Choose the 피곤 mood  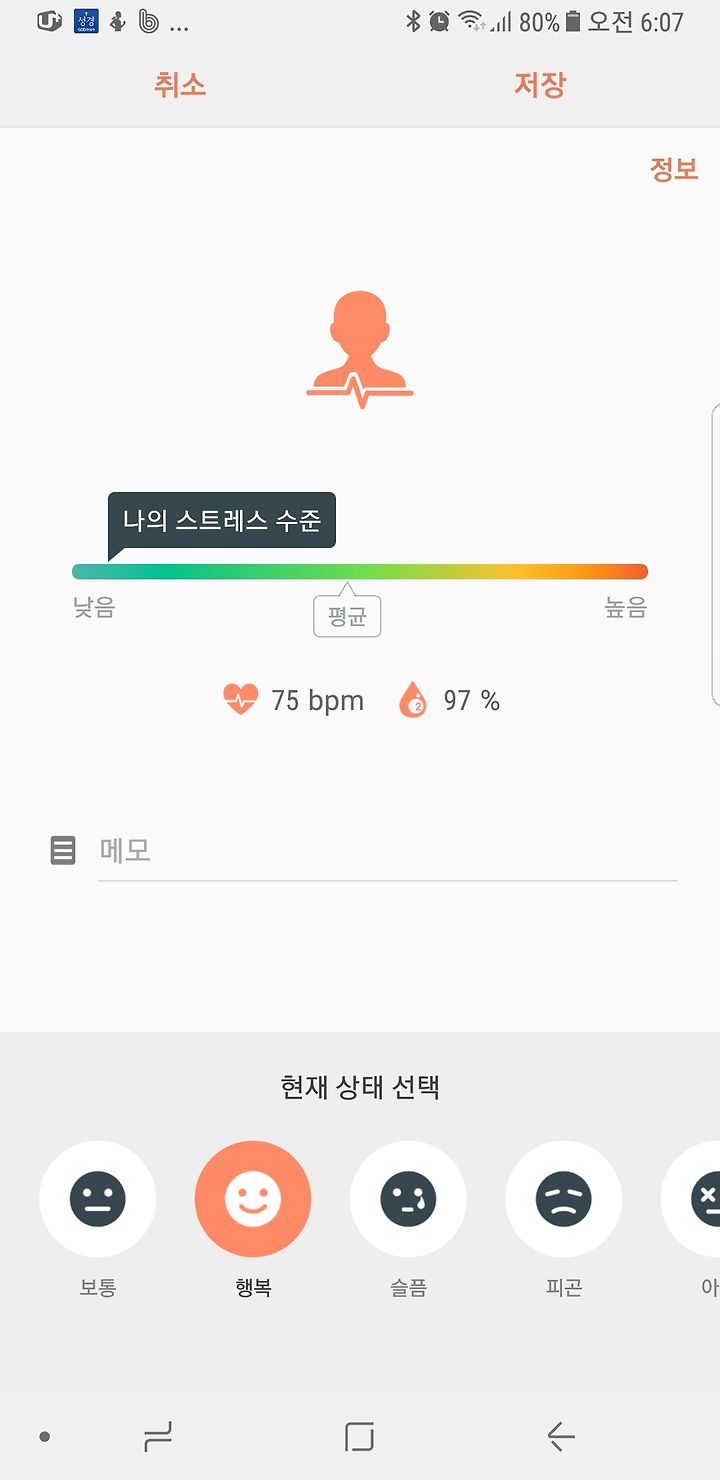563,1199
